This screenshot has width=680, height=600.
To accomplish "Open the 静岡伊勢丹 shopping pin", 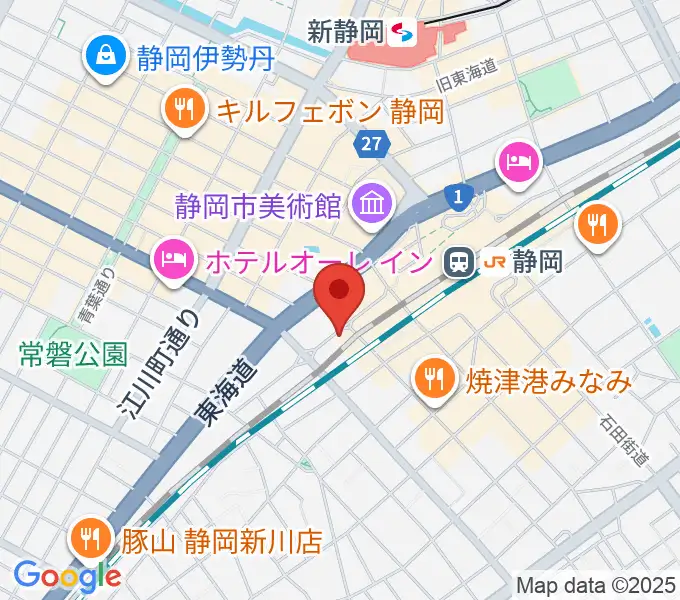I will point(103,55).
